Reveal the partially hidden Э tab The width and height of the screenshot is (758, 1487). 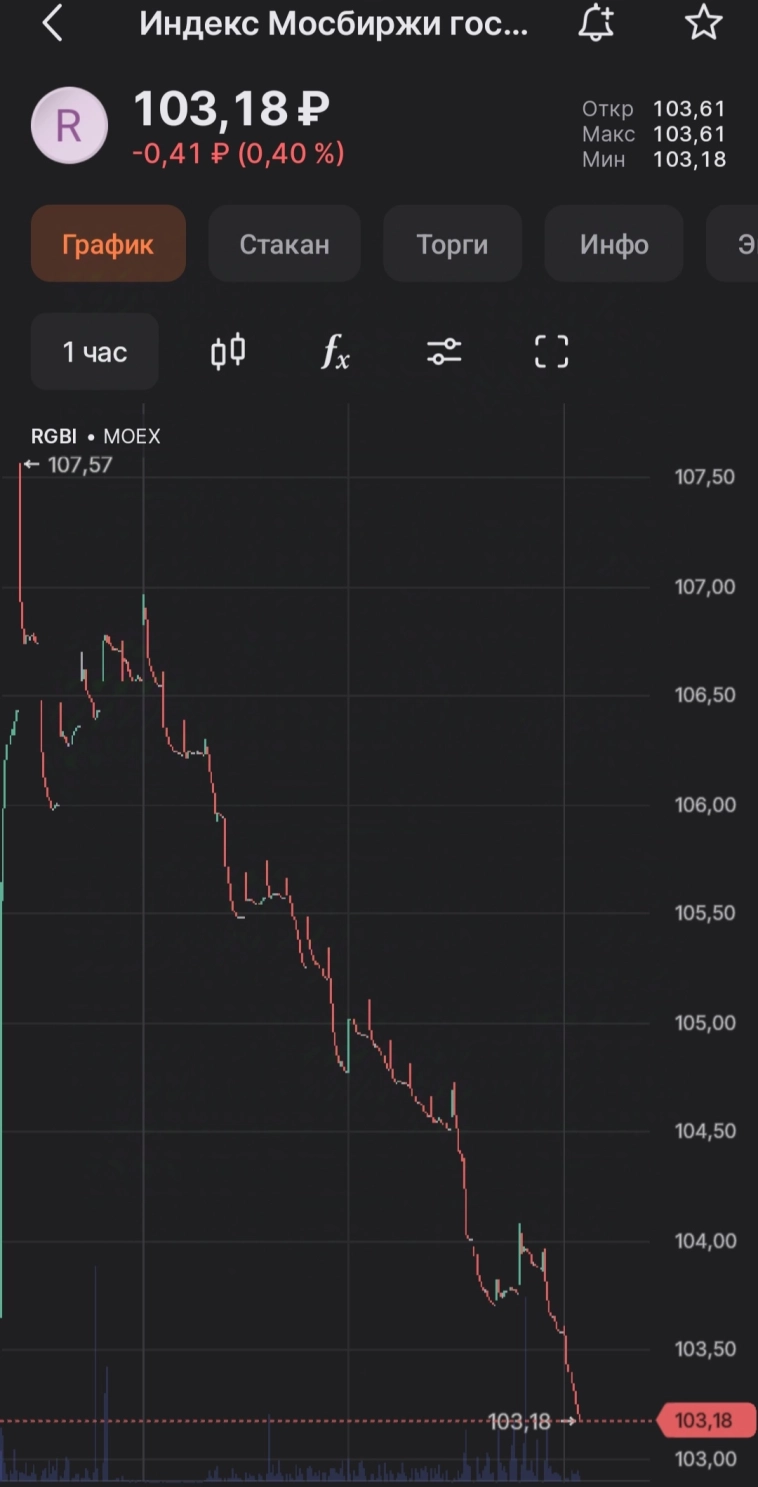point(742,243)
